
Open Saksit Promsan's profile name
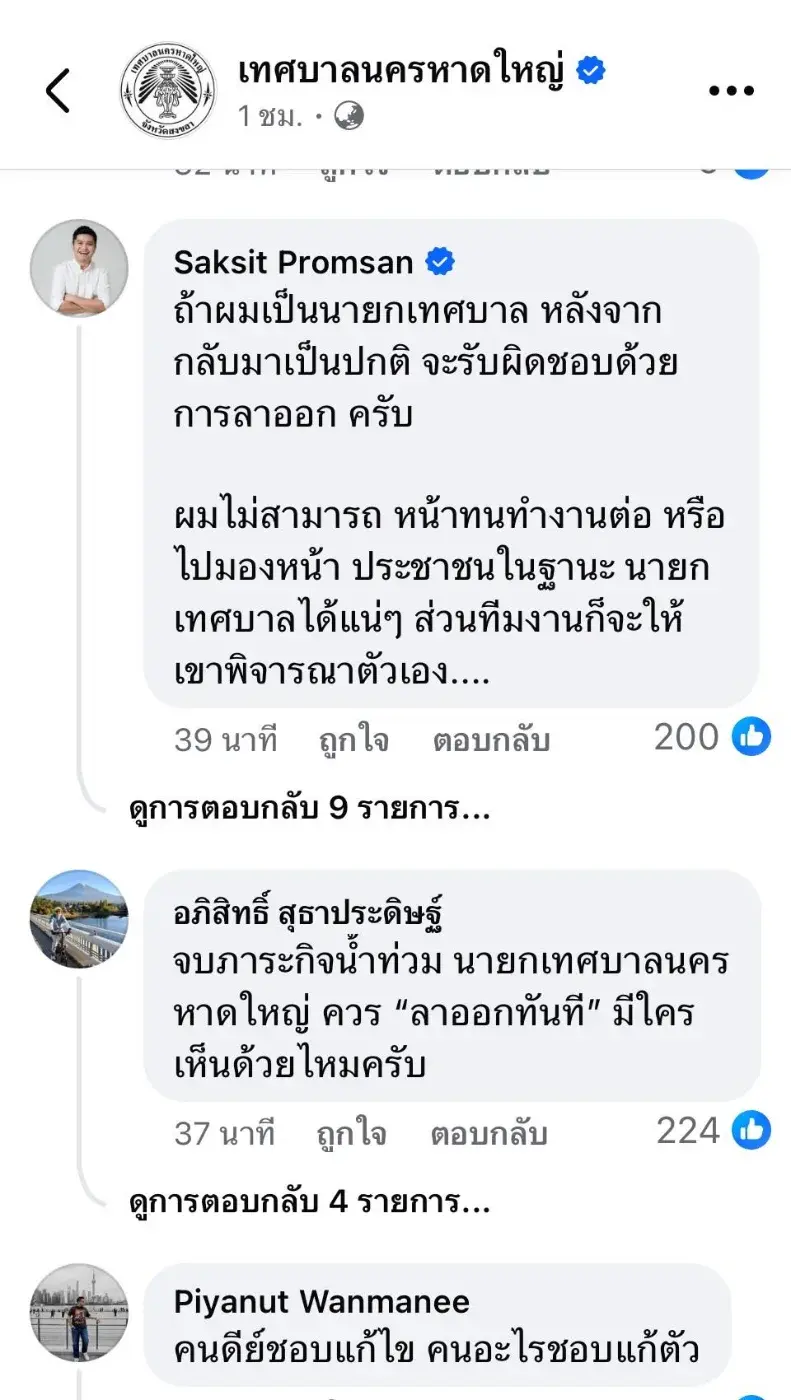pos(293,262)
